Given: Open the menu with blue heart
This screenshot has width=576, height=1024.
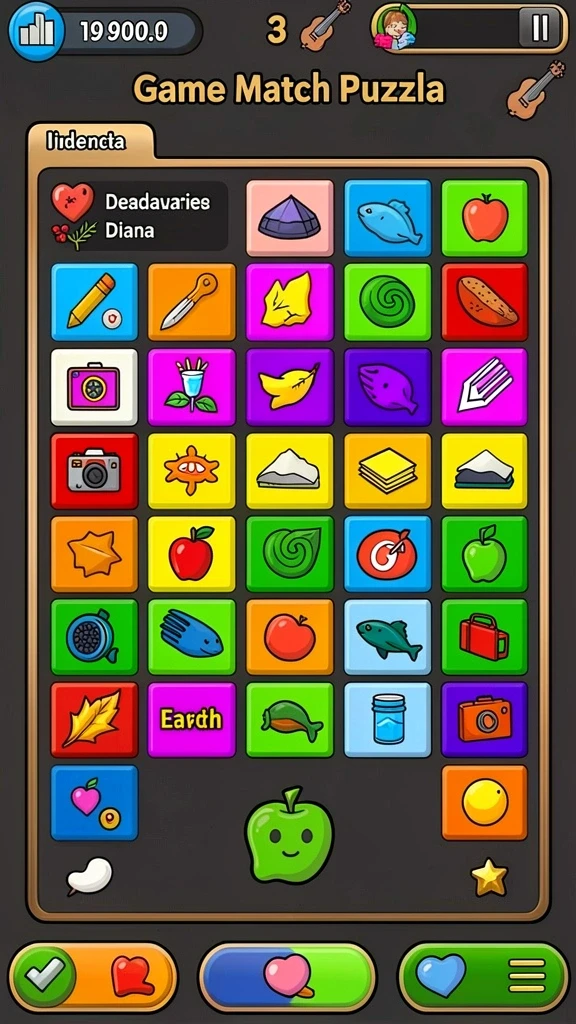Looking at the screenshot, I should point(484,977).
